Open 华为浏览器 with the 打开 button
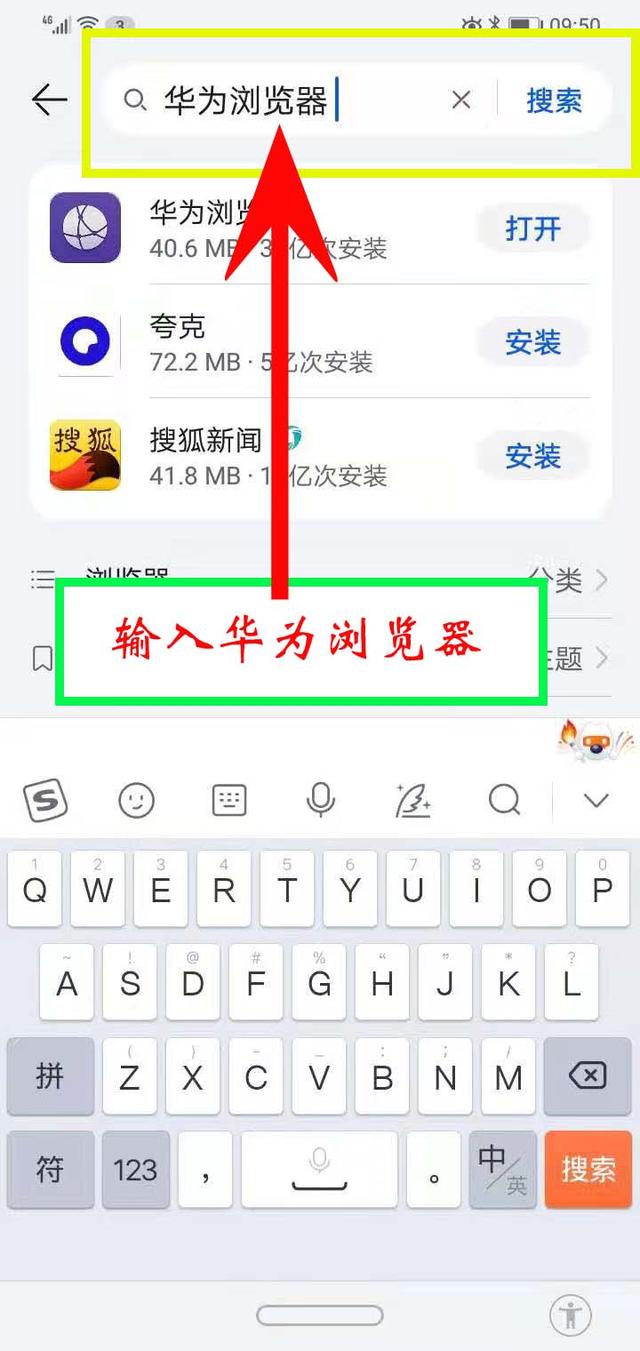 (x=533, y=229)
